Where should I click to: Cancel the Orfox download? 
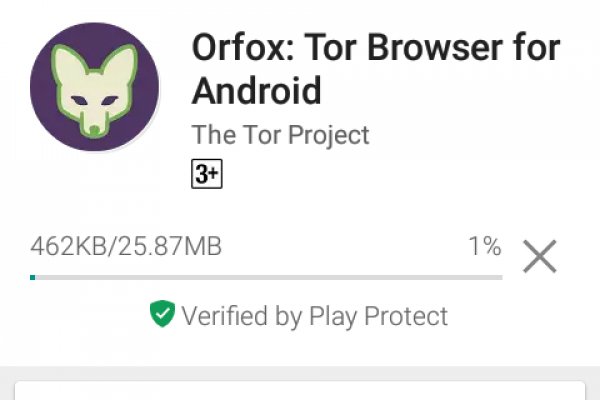(540, 257)
